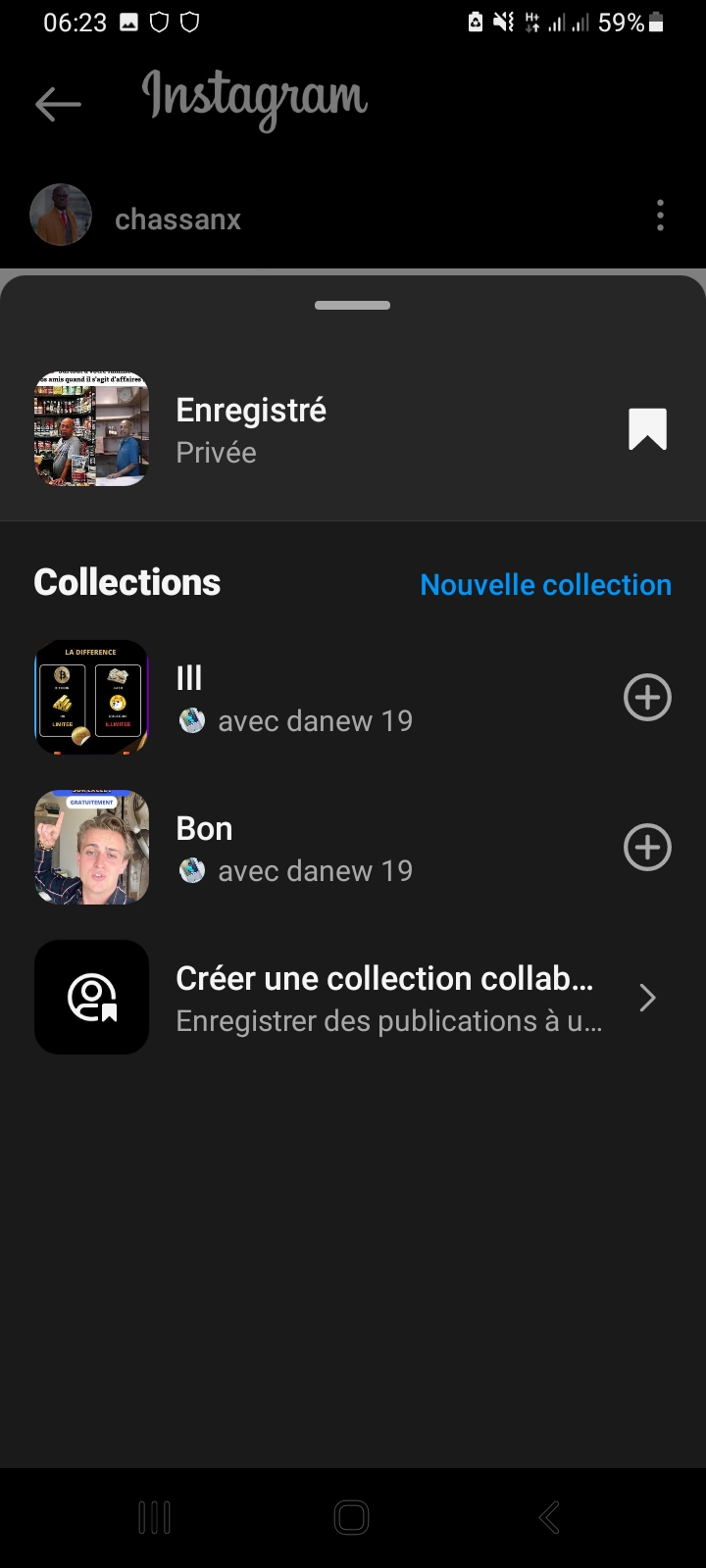Screen dimensions: 706x1568
Task: Tap the bookmark icon next to Enregistré
Action: point(647,429)
